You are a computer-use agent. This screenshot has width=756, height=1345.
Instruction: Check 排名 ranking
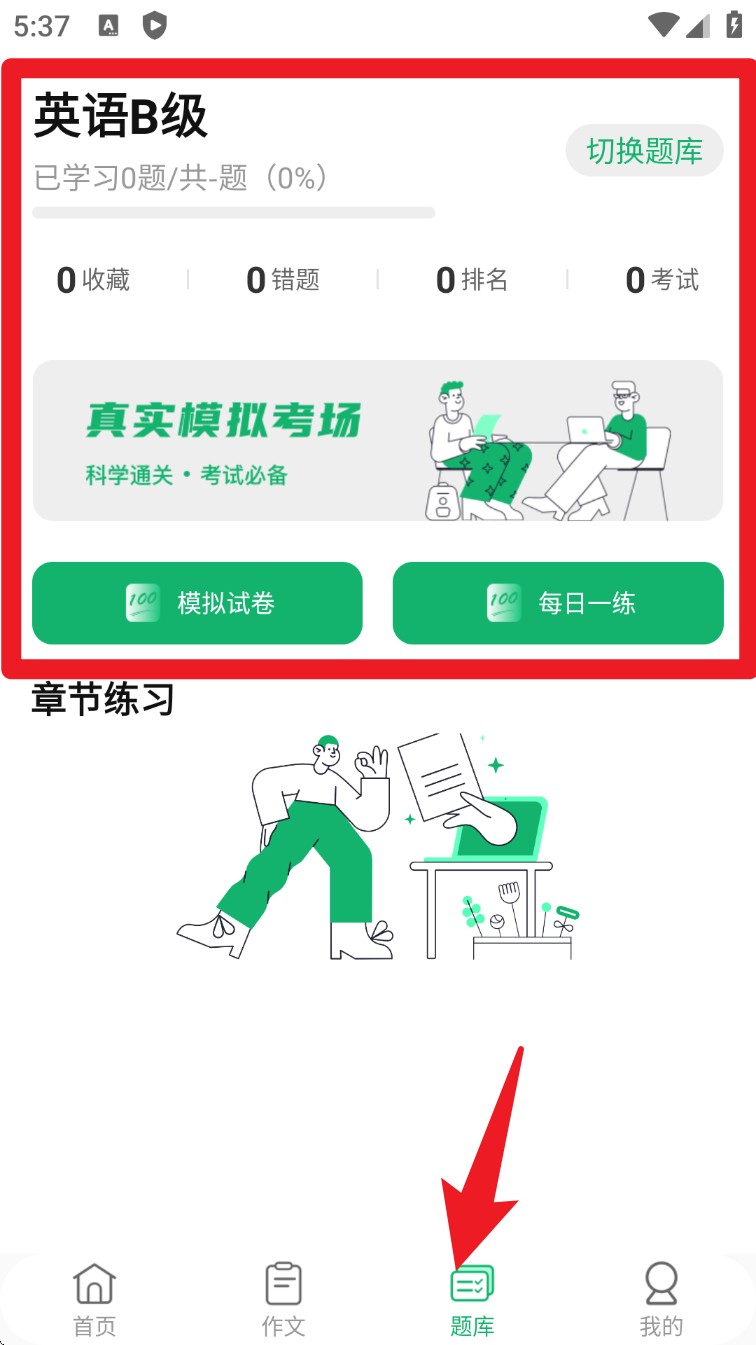[472, 280]
